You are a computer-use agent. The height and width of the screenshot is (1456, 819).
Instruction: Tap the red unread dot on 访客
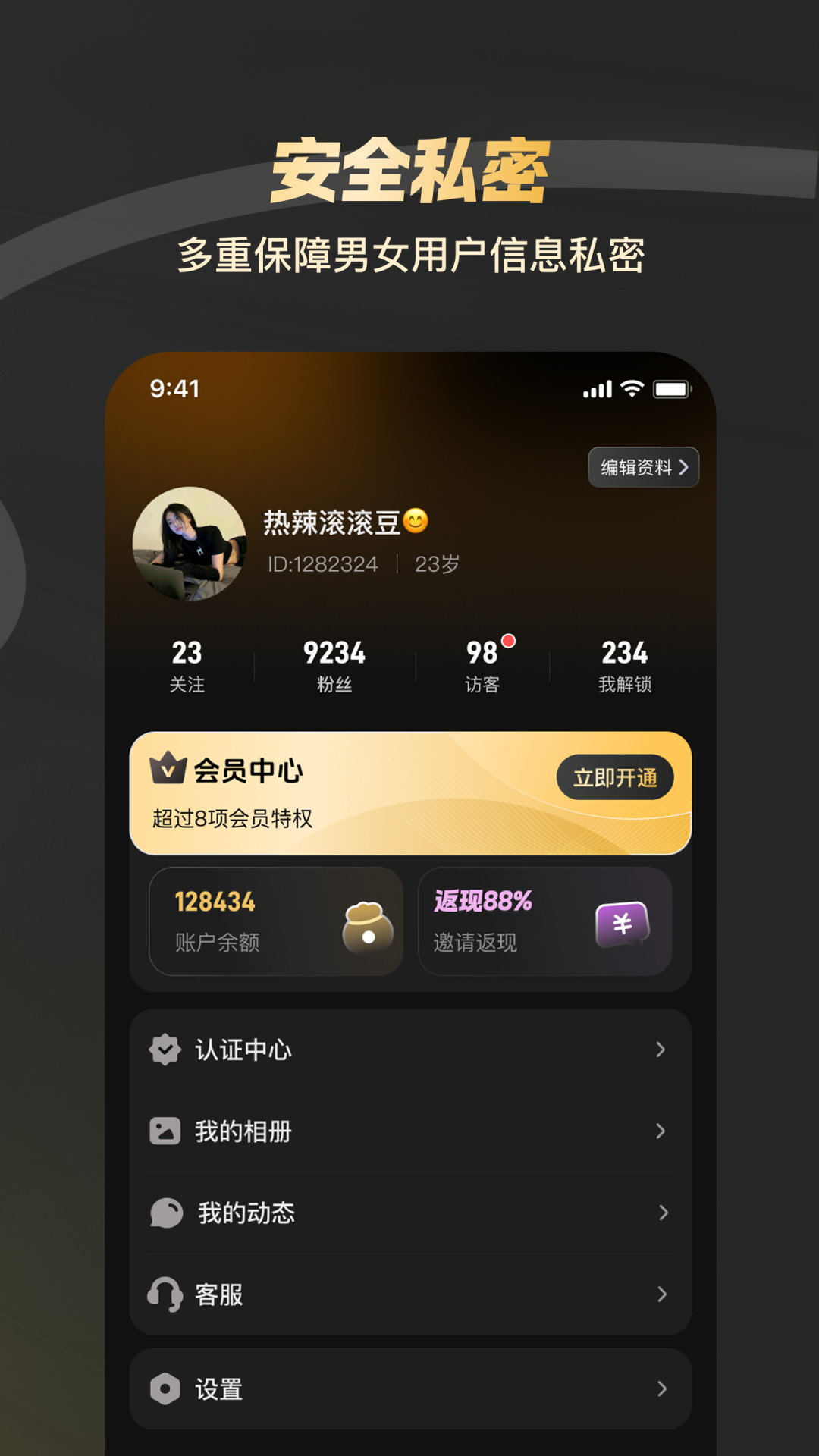click(x=510, y=642)
